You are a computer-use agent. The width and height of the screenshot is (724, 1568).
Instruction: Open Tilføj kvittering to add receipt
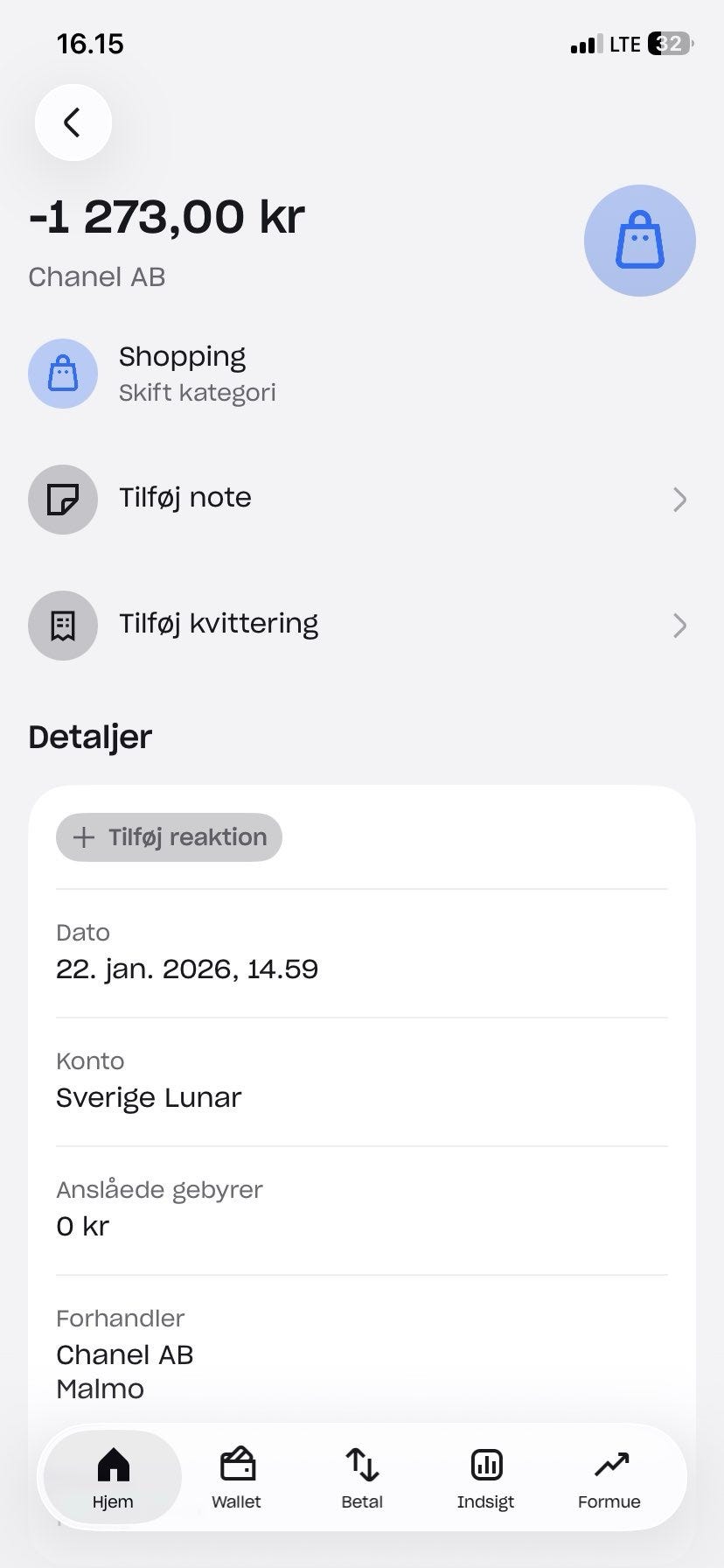click(x=360, y=625)
